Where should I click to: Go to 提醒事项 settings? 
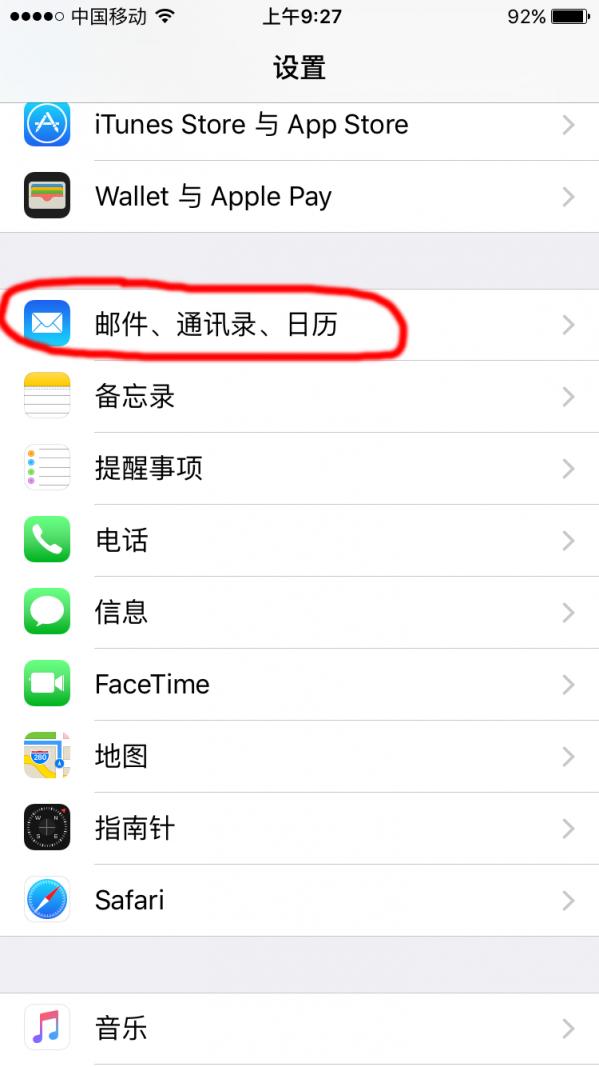(300, 469)
